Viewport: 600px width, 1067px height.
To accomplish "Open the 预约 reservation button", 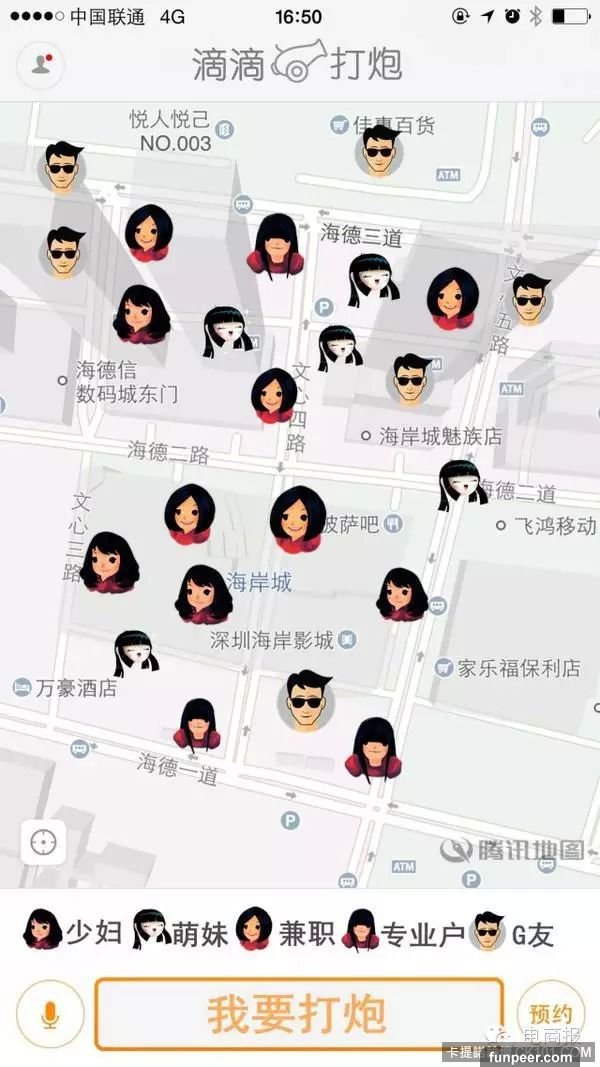I will [x=549, y=1013].
